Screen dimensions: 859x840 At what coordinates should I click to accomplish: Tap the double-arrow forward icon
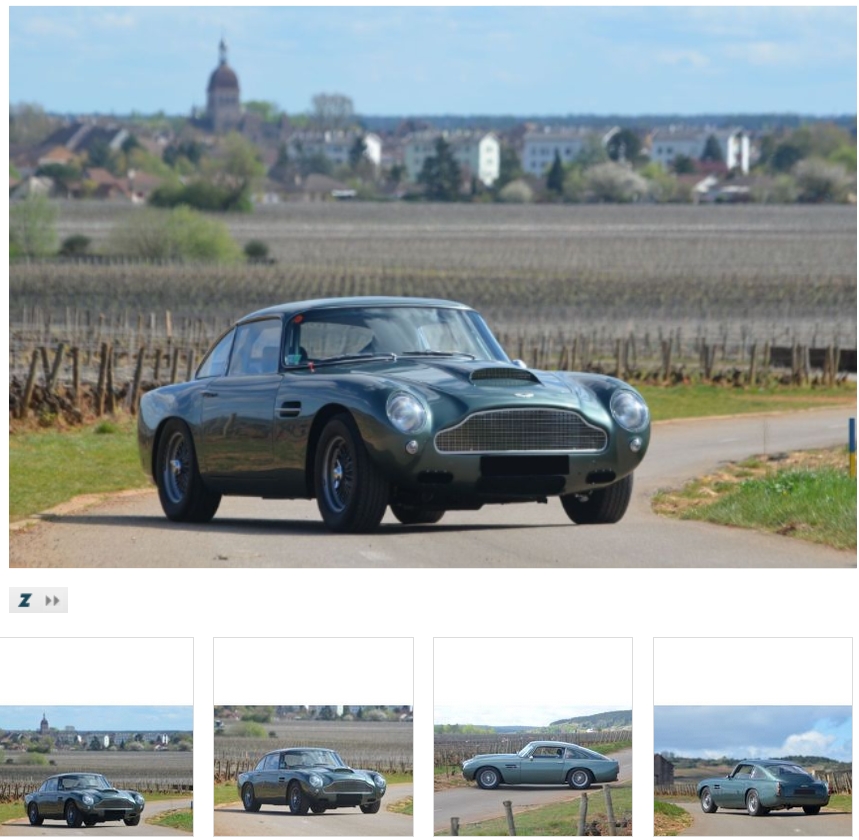click(53, 600)
